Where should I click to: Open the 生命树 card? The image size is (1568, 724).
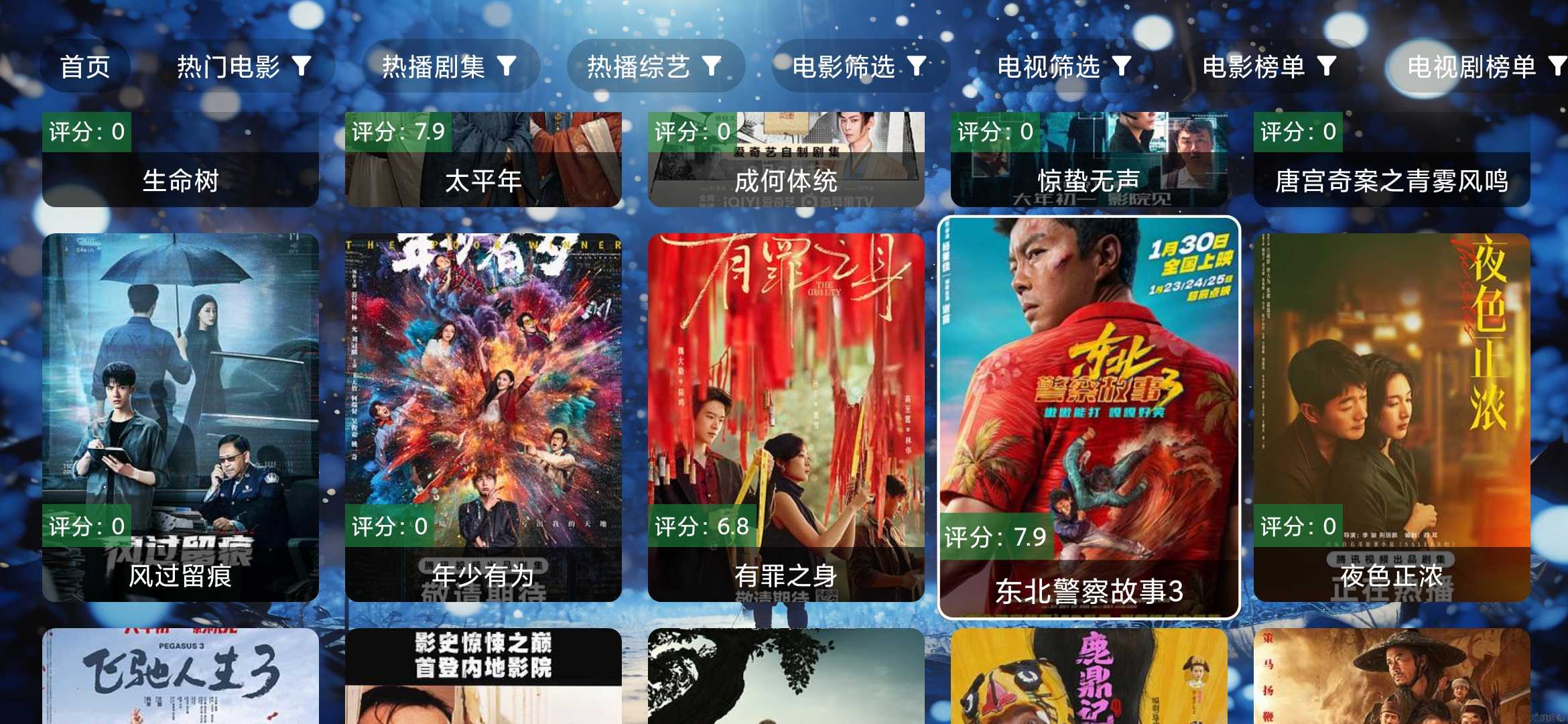[x=180, y=160]
